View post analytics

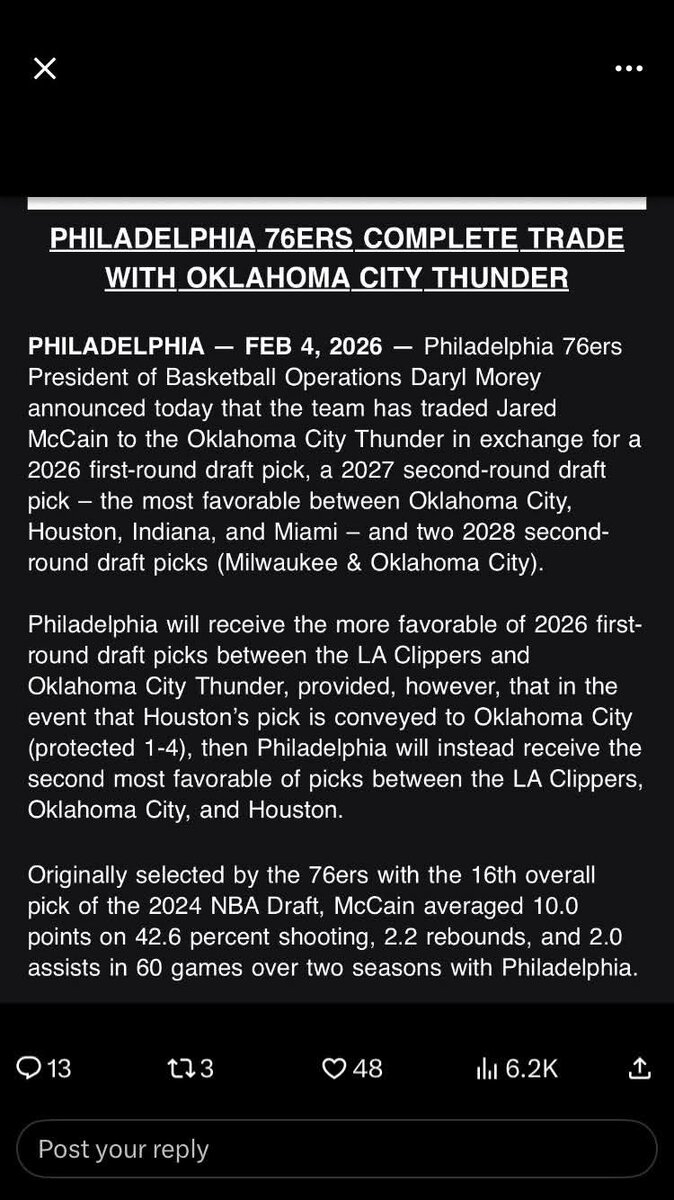[487, 1068]
